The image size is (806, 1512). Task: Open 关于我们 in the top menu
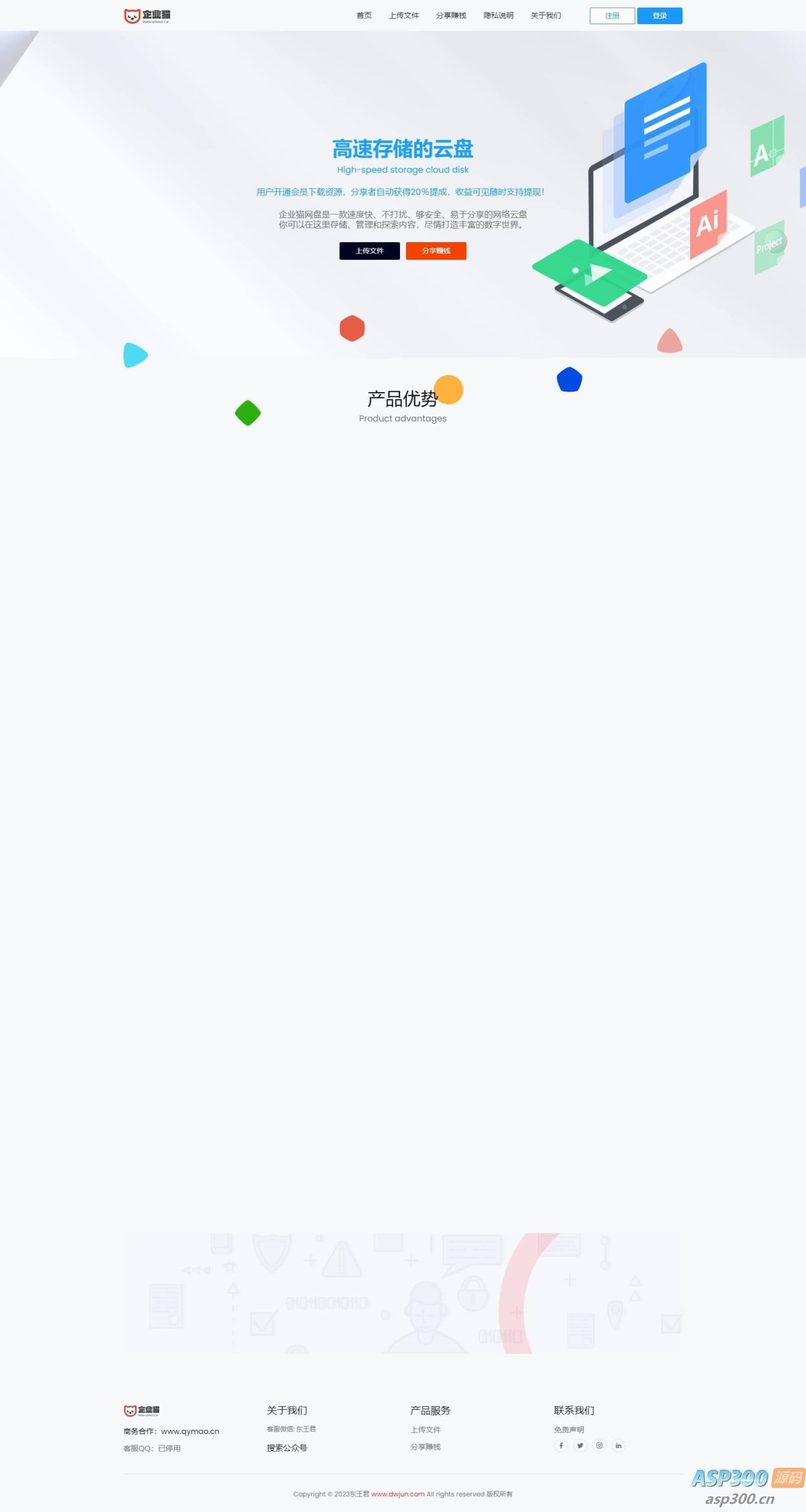(545, 16)
